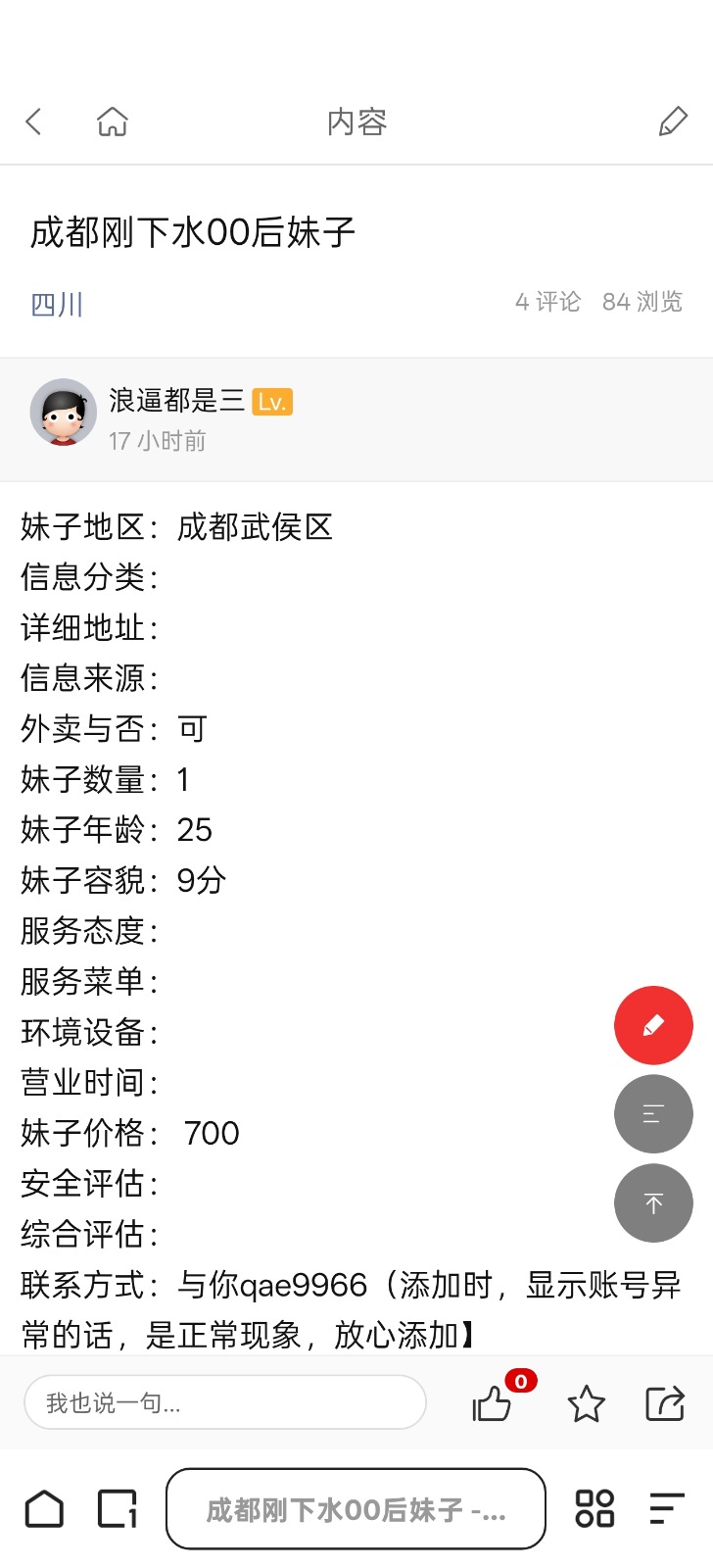Image resolution: width=713 pixels, height=1568 pixels.
Task: Select the 四川 region label
Action: (57, 304)
